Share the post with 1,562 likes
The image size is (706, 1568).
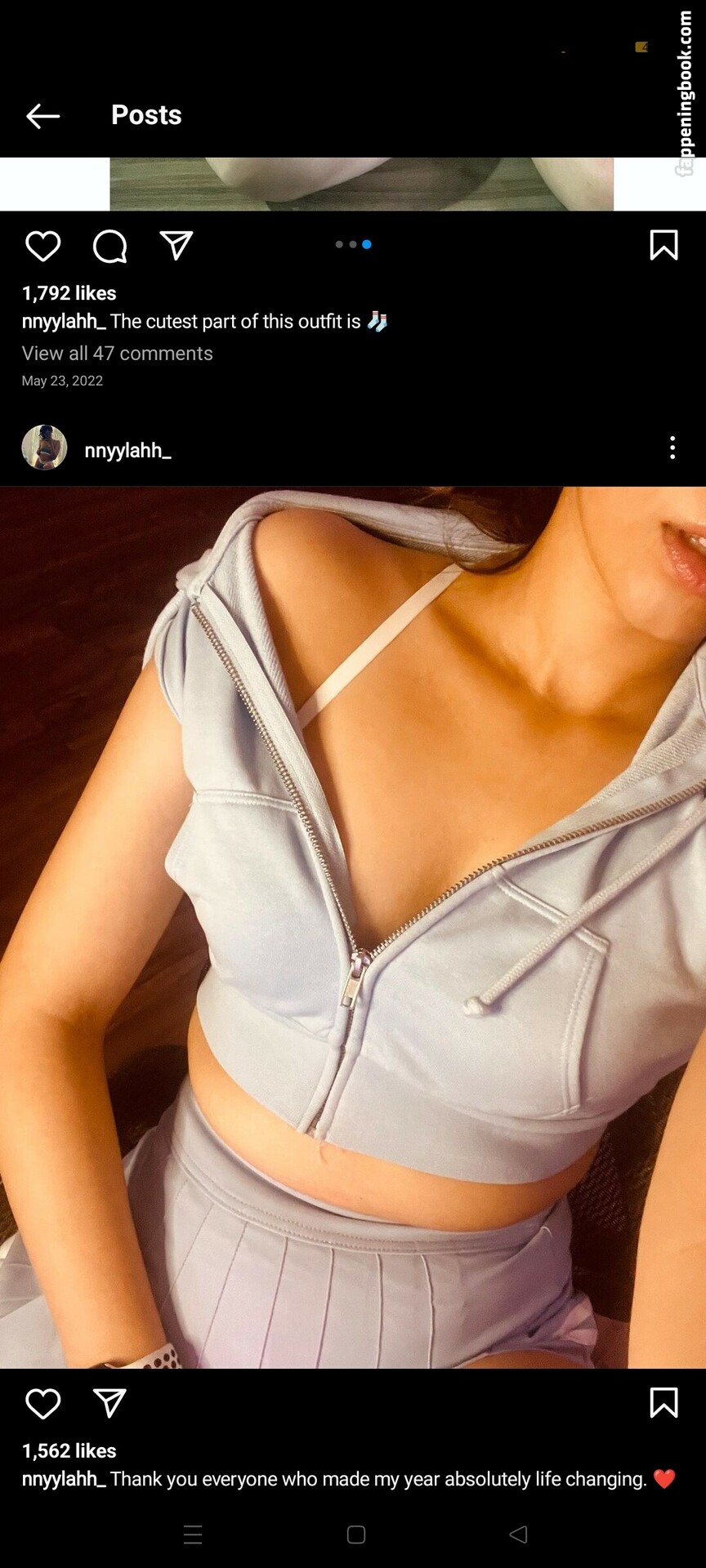(109, 1403)
